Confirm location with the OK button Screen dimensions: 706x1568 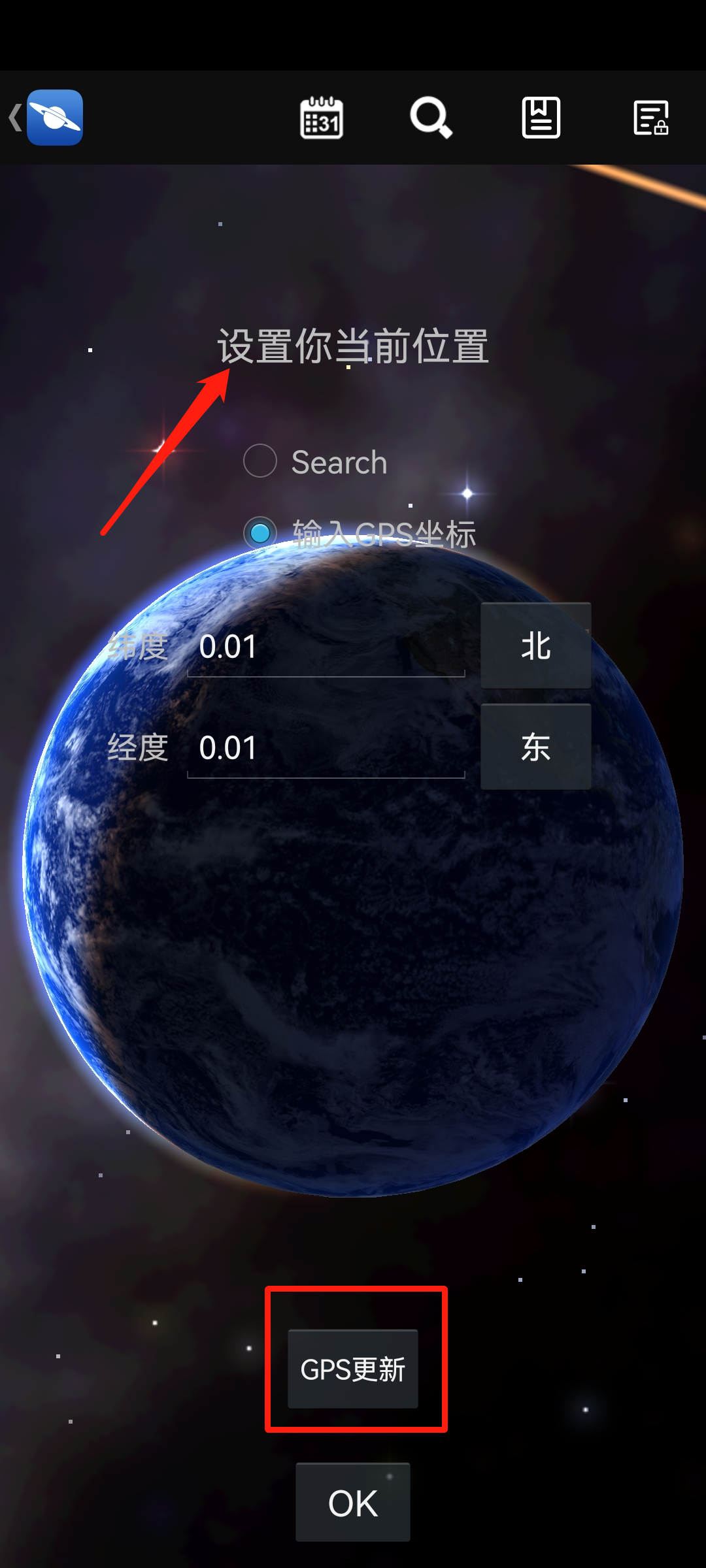click(x=352, y=1502)
